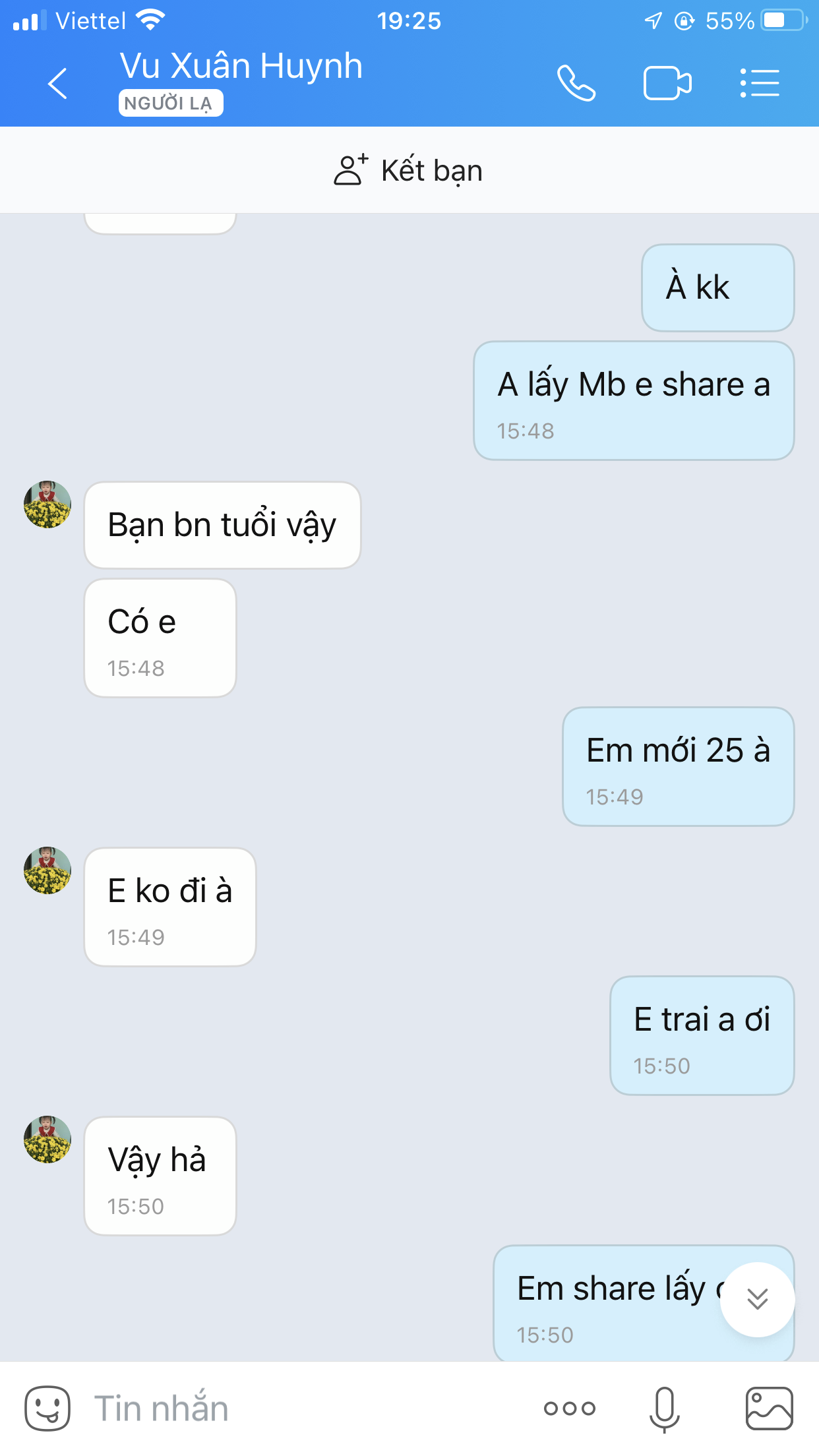Image resolution: width=819 pixels, height=1456 pixels.
Task: Jump to the latest messages
Action: tap(757, 1299)
